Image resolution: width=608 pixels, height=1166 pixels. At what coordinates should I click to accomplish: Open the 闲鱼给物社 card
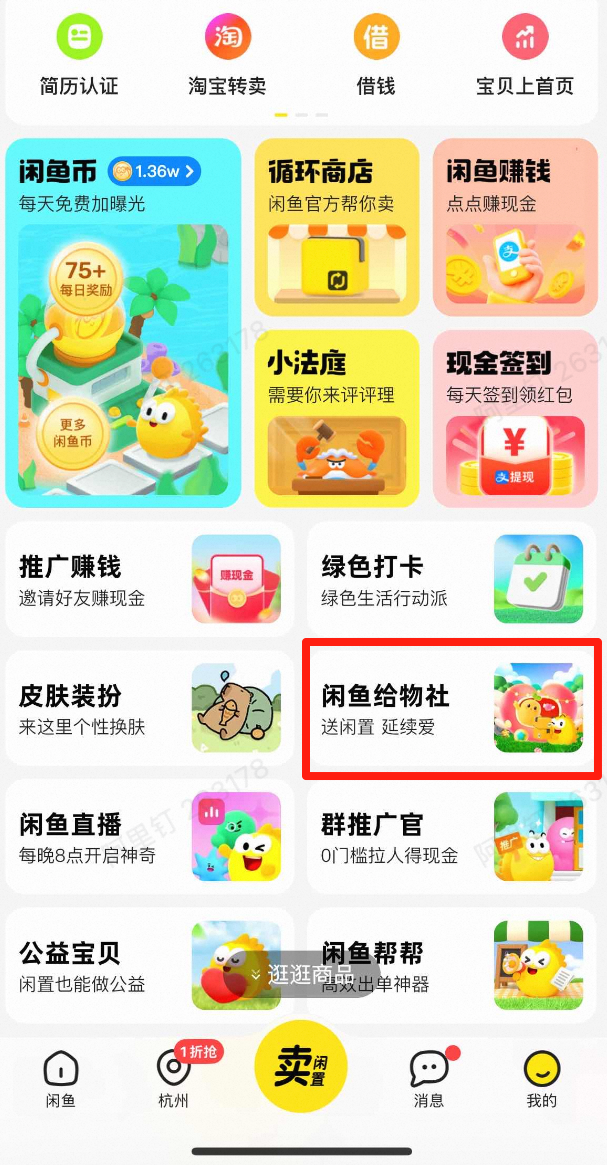pos(453,708)
